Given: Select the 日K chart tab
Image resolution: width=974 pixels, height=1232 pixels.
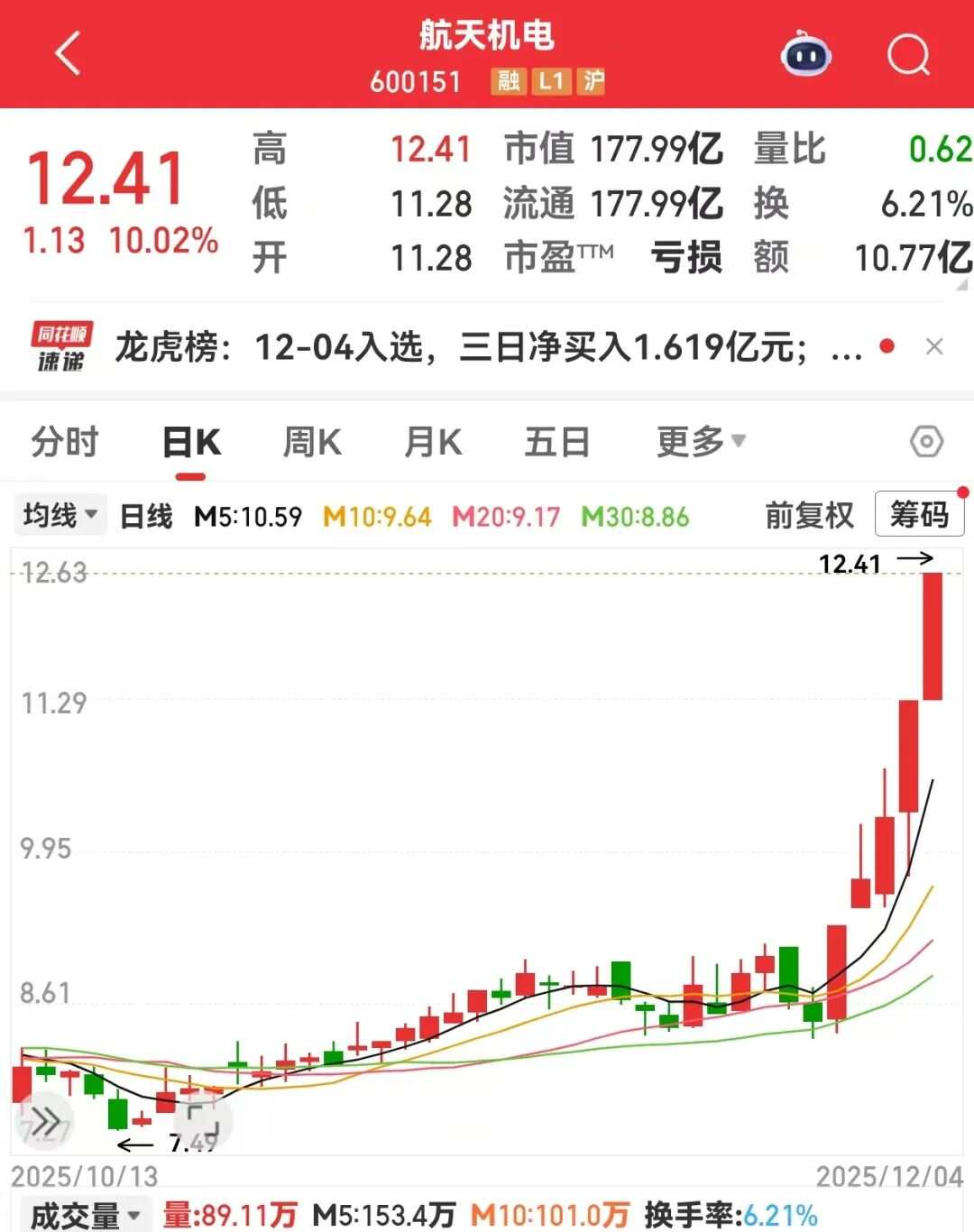Looking at the screenshot, I should pos(191,443).
